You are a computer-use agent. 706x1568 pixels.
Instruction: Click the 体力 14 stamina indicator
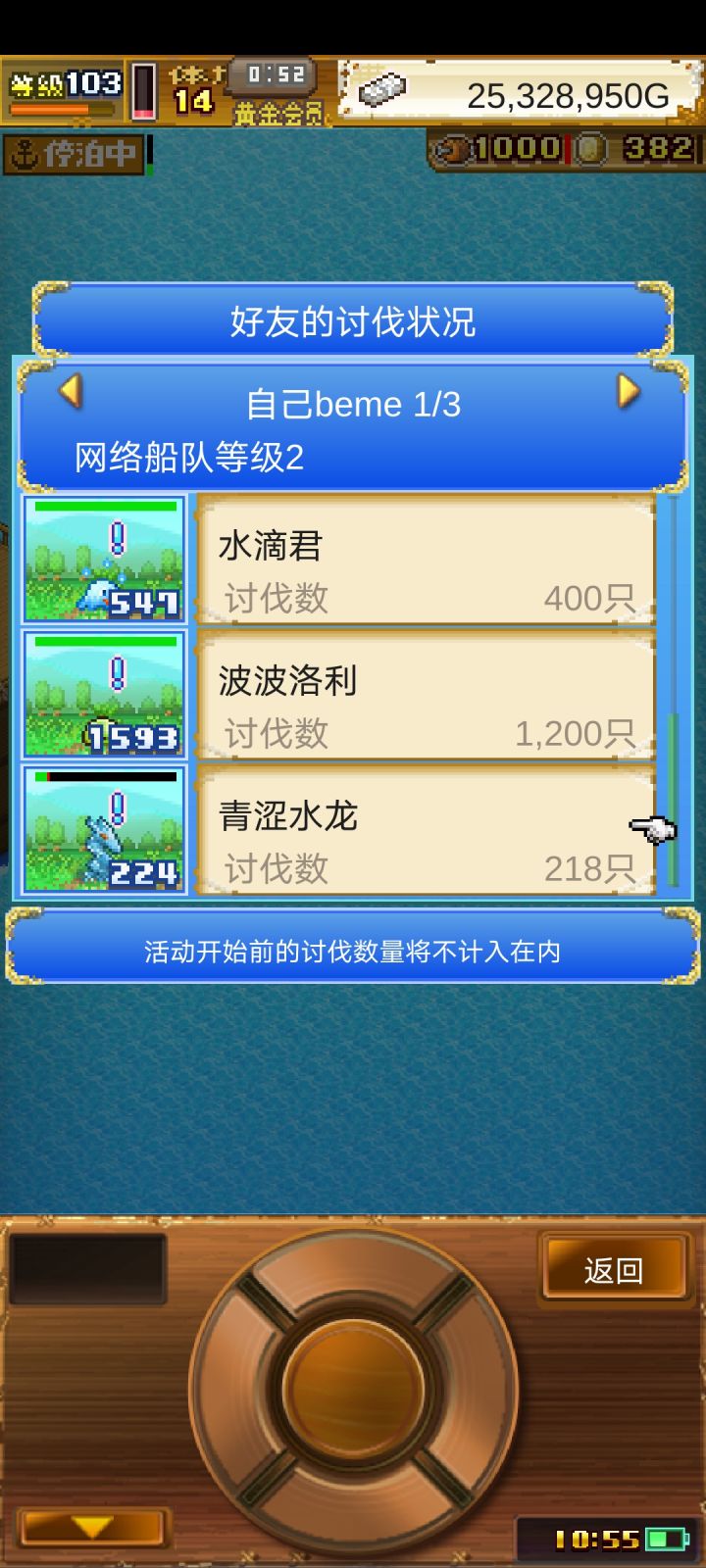tap(196, 93)
